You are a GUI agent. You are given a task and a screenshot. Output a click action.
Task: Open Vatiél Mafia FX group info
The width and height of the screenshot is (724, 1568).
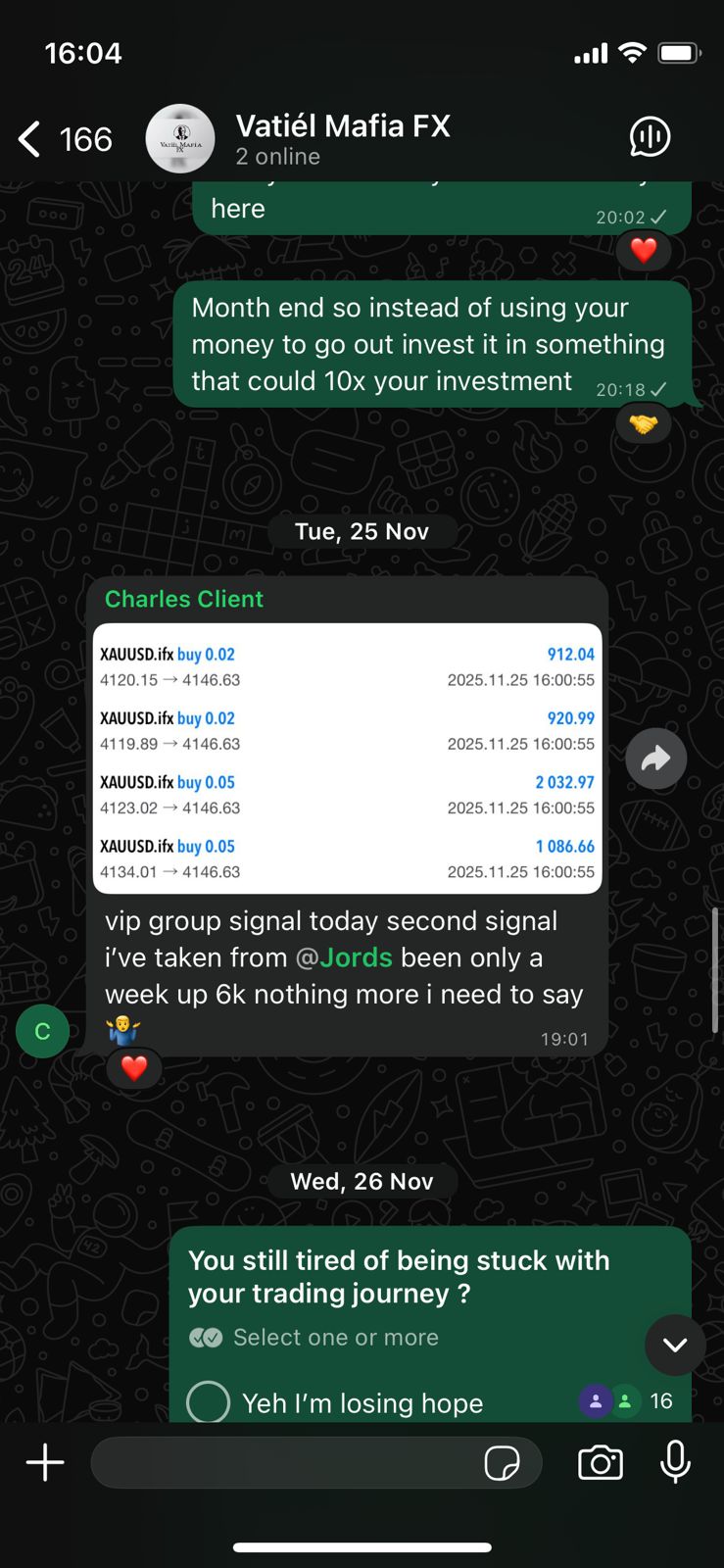342,138
